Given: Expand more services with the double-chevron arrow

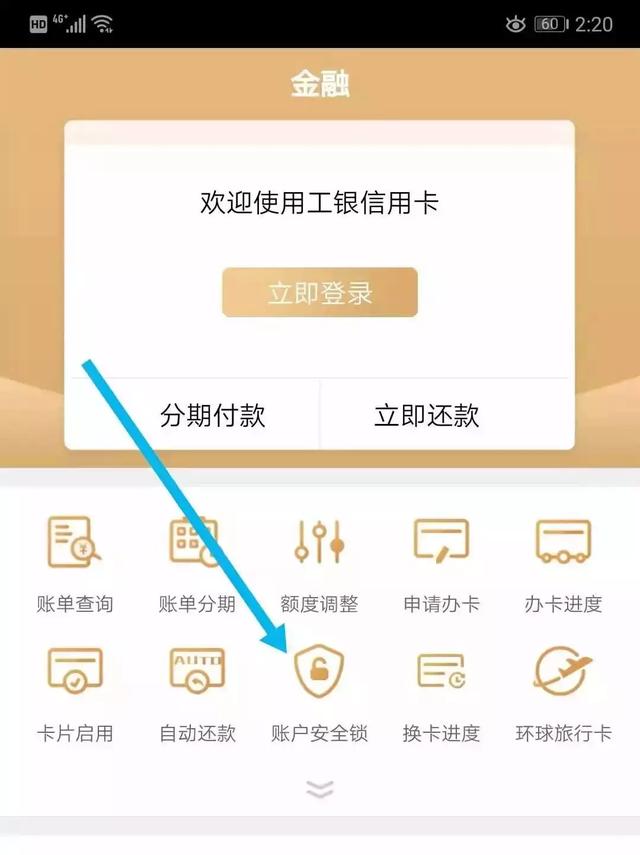Looking at the screenshot, I should 319,789.
